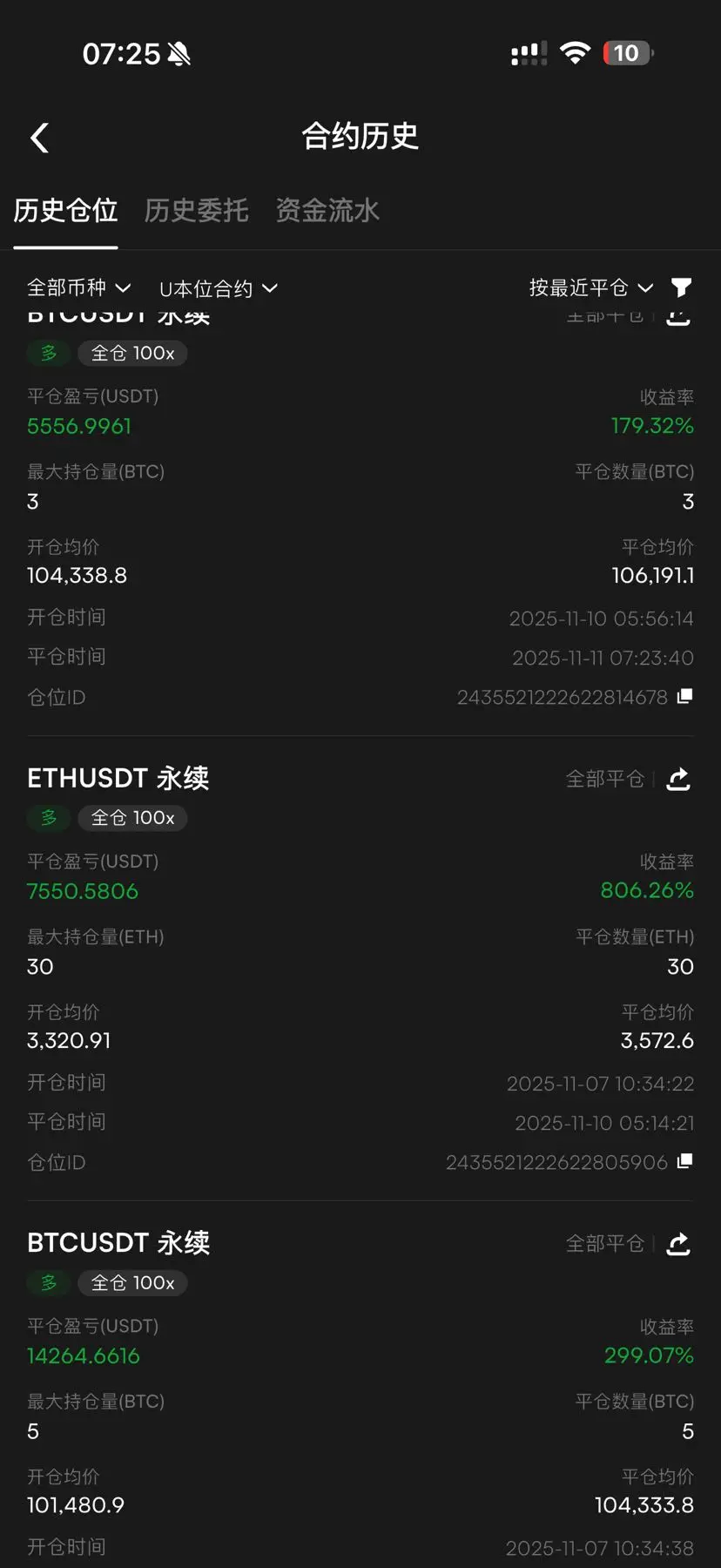Change the 按最近平仓 sort order
The width and height of the screenshot is (721, 1568).
point(591,287)
